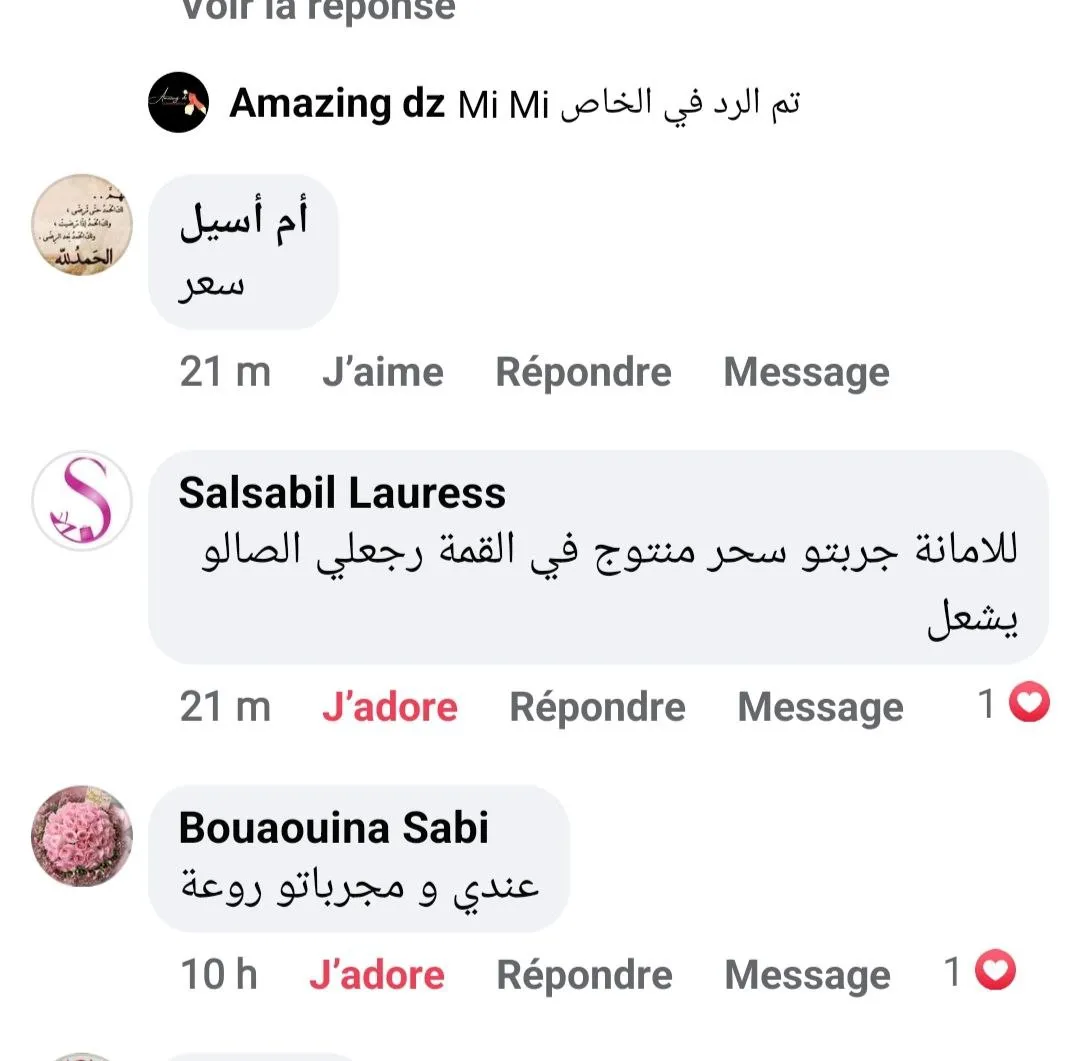Reply to أم أسيل's comment
This screenshot has height=1061, width=1080.
(583, 373)
